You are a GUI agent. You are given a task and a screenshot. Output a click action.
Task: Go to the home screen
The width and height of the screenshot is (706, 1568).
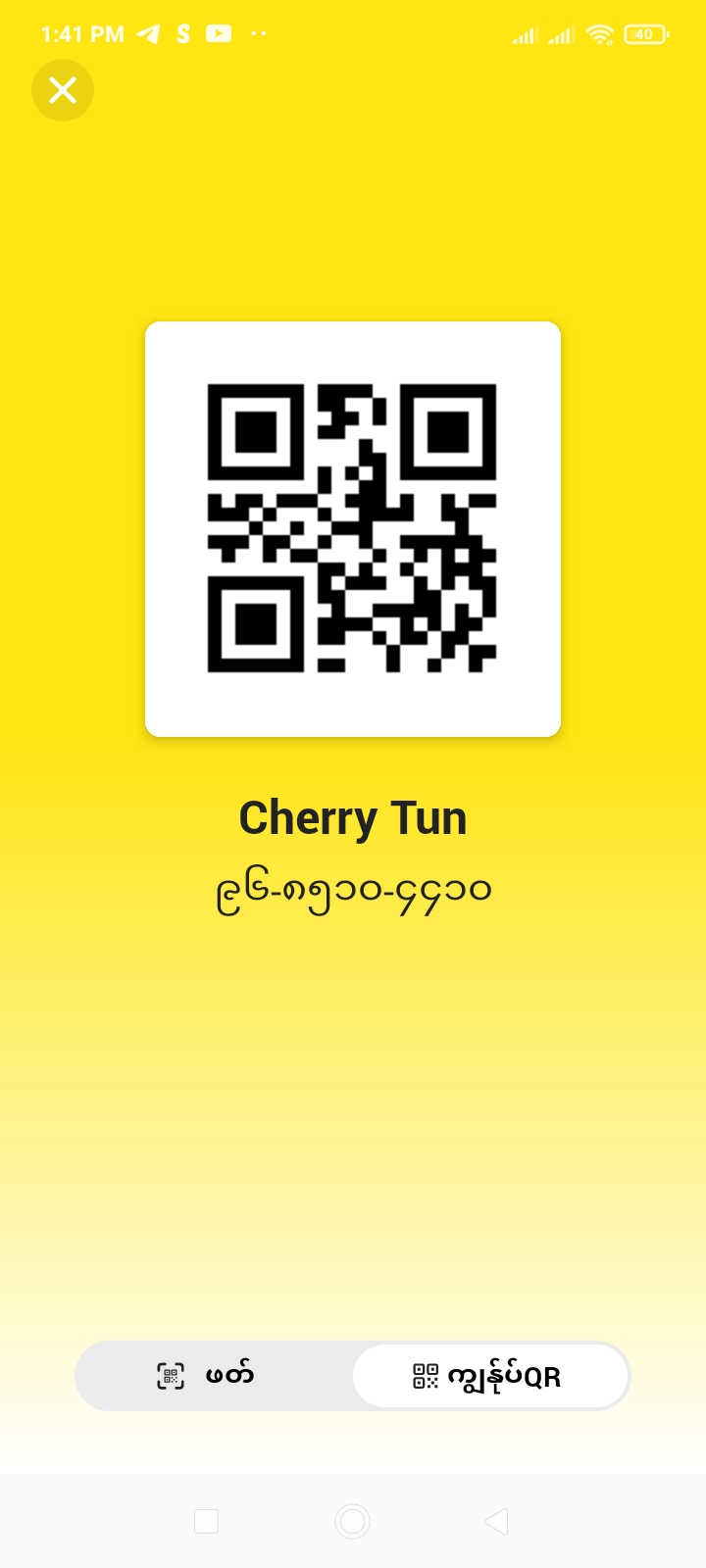(x=352, y=1521)
